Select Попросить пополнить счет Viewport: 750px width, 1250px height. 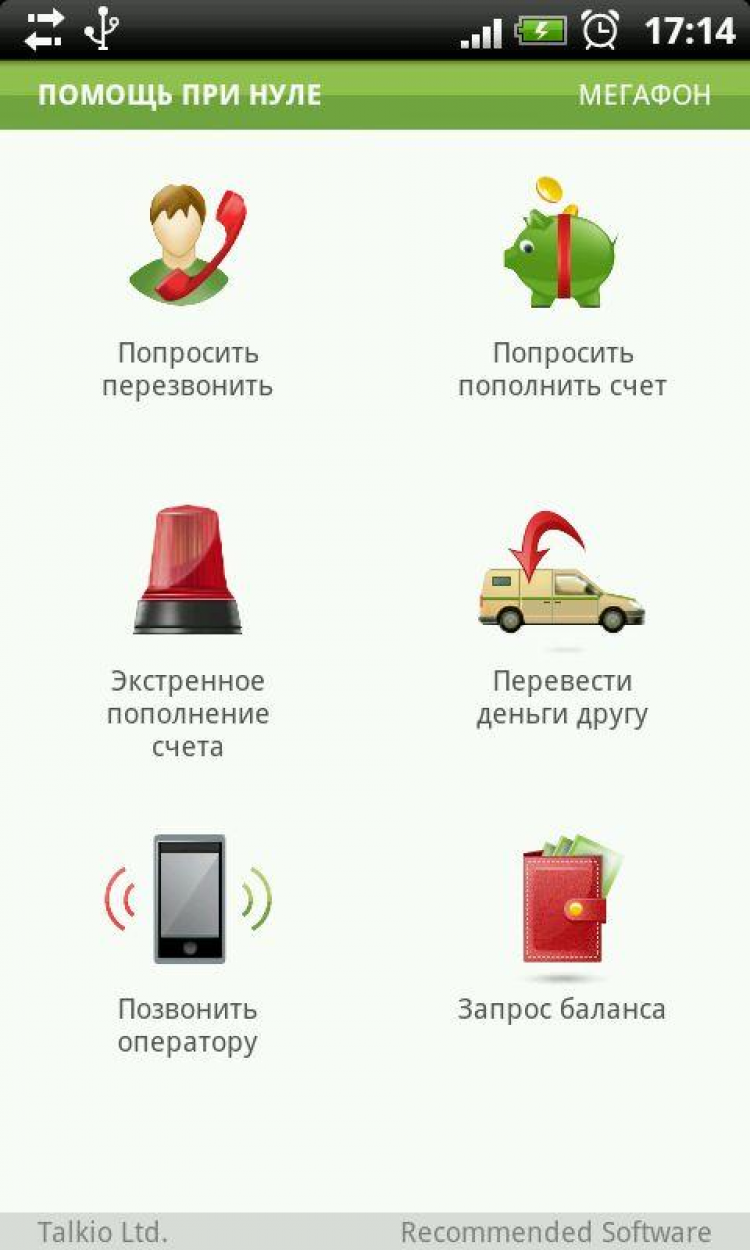tap(562, 290)
